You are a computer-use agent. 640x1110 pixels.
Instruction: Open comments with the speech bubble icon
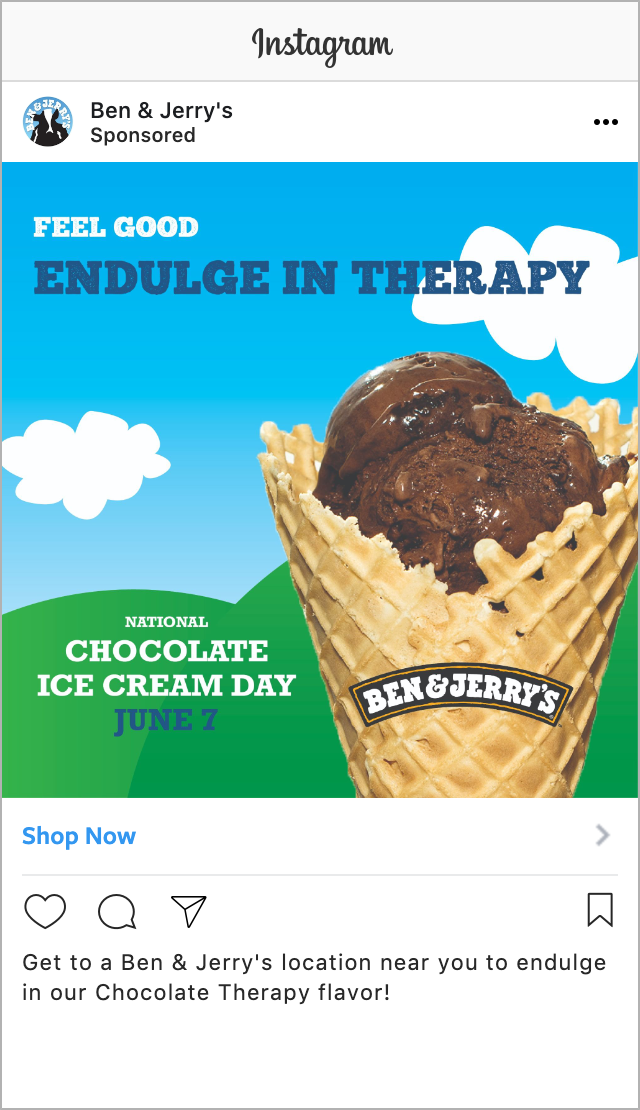(117, 911)
